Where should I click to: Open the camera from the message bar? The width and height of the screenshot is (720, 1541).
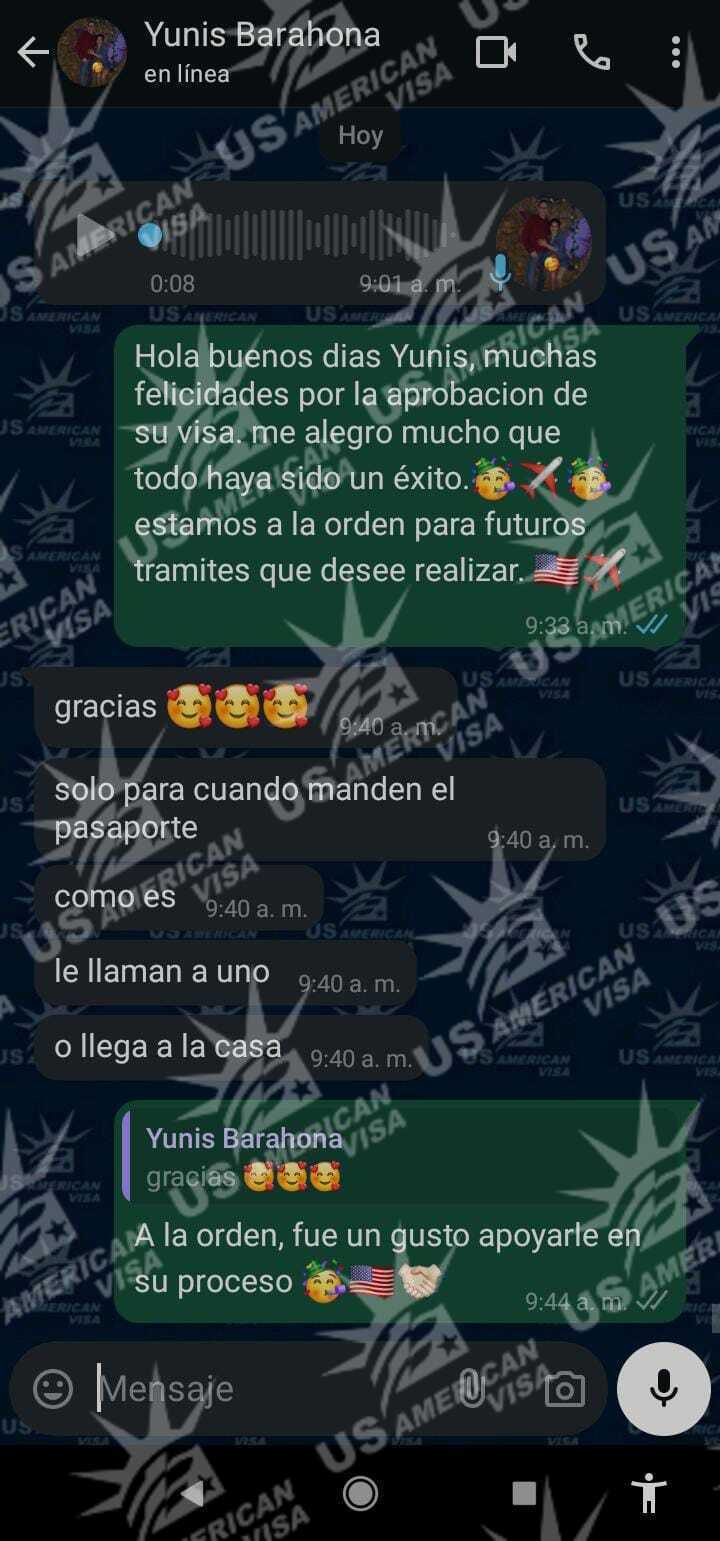tap(564, 1389)
